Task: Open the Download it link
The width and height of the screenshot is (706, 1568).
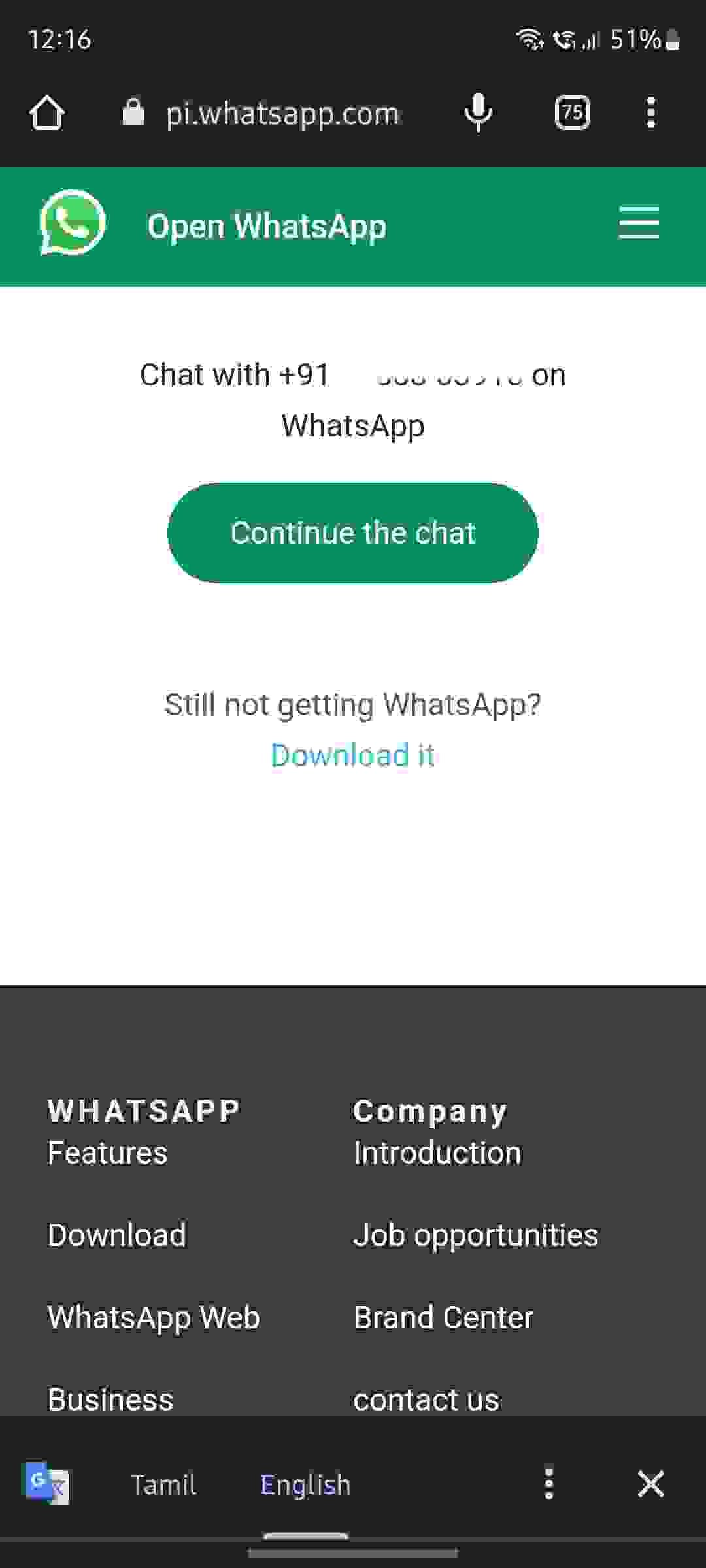Action: click(x=352, y=755)
